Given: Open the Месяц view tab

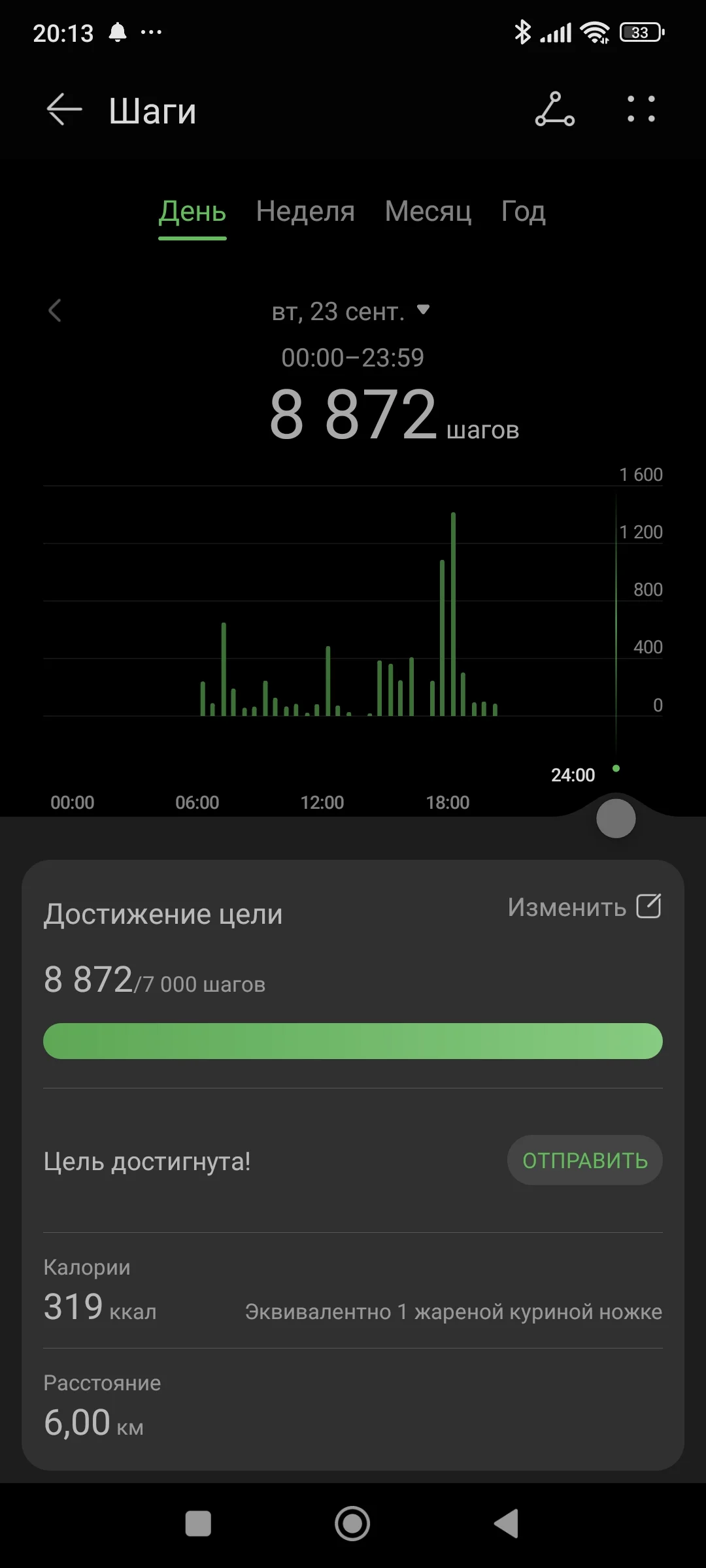Looking at the screenshot, I should coord(428,212).
